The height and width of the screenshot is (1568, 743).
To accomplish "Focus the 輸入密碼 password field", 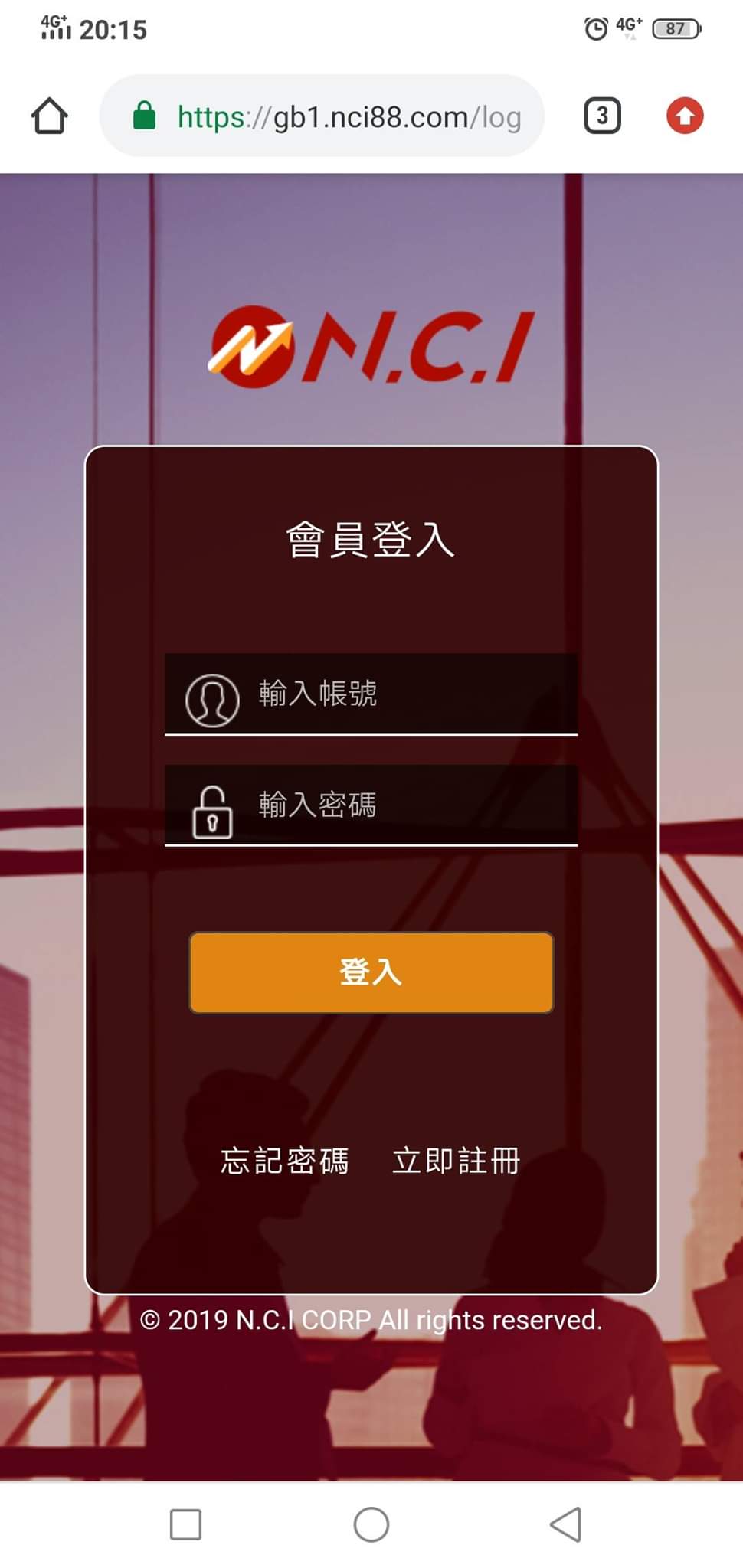I will click(398, 805).
